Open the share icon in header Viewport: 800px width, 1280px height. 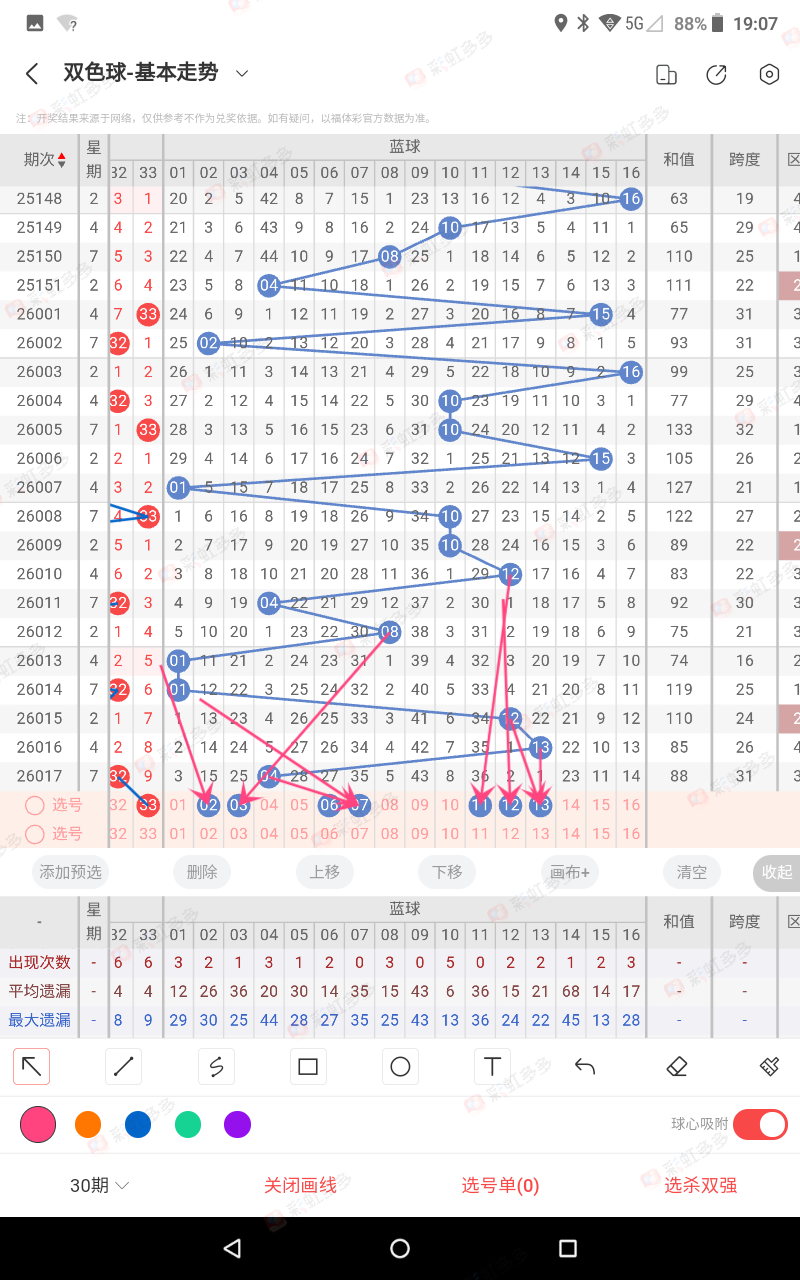pos(716,75)
